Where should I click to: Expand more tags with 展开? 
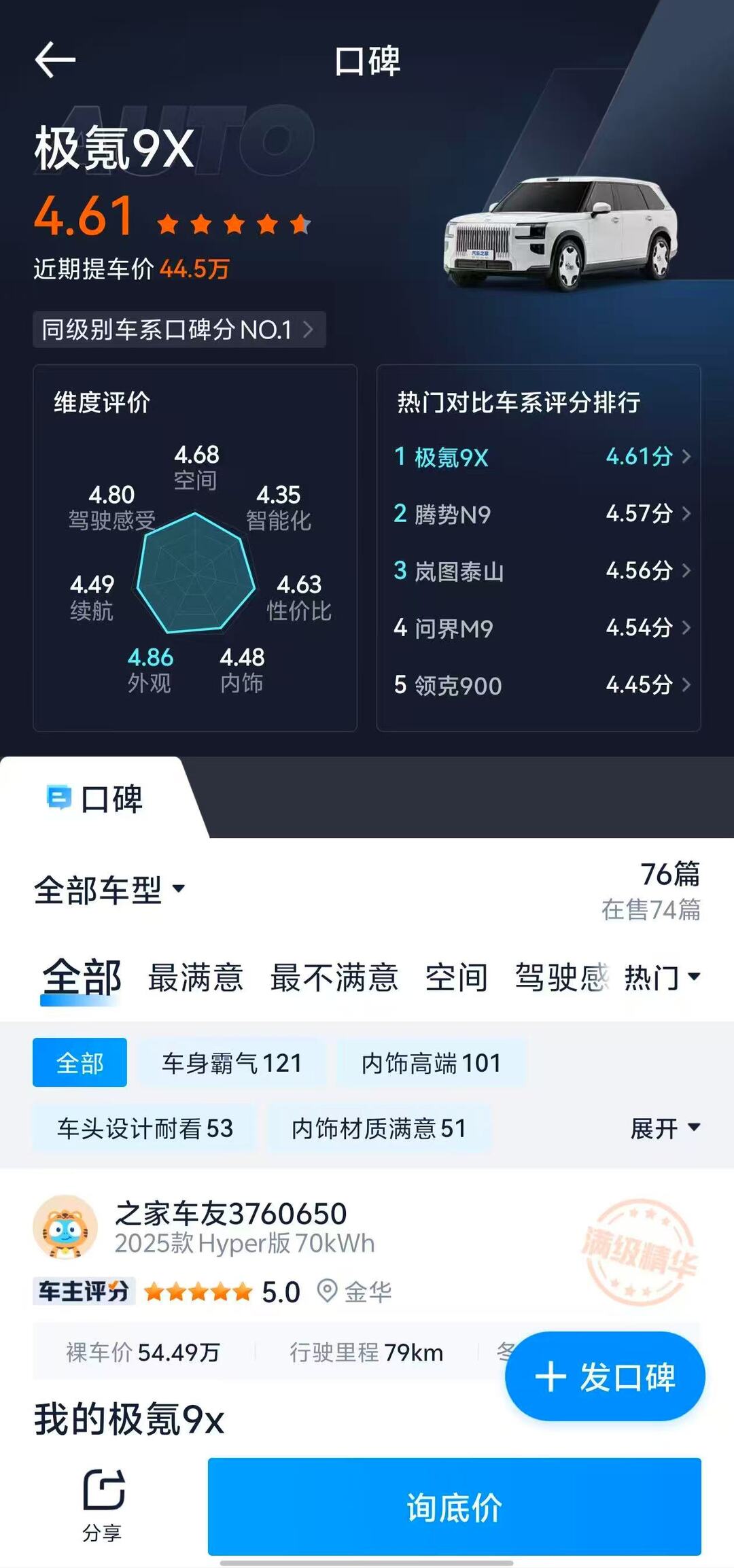pos(665,1128)
